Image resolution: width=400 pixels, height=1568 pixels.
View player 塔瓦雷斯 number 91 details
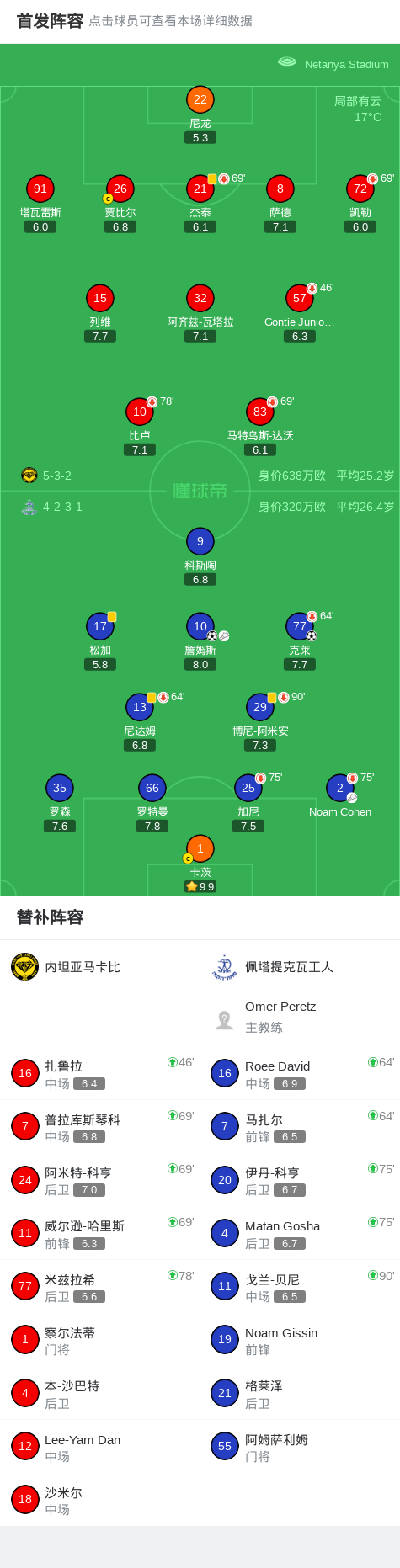[40, 204]
